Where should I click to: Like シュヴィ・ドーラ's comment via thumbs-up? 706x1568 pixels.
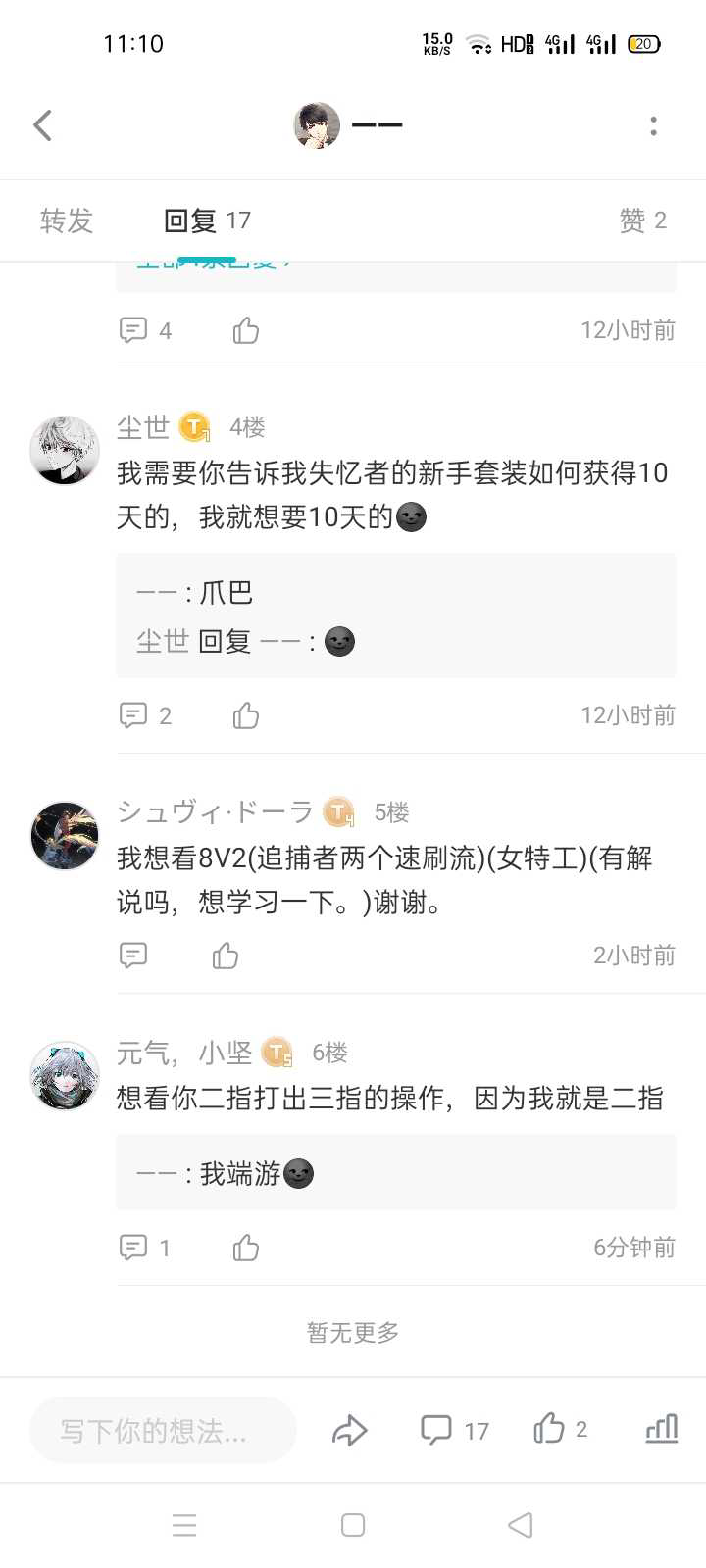pyautogui.click(x=224, y=955)
